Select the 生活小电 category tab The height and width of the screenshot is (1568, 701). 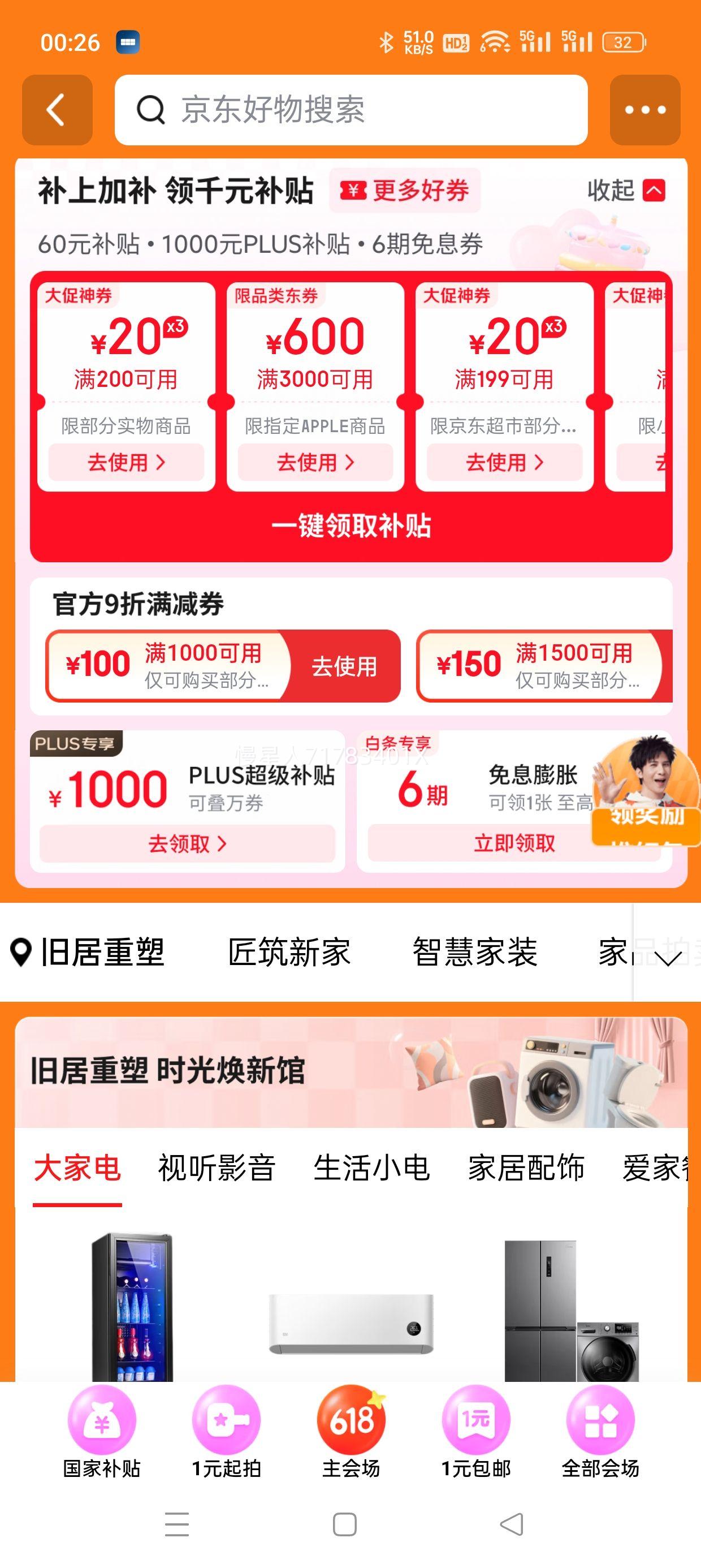(371, 1168)
